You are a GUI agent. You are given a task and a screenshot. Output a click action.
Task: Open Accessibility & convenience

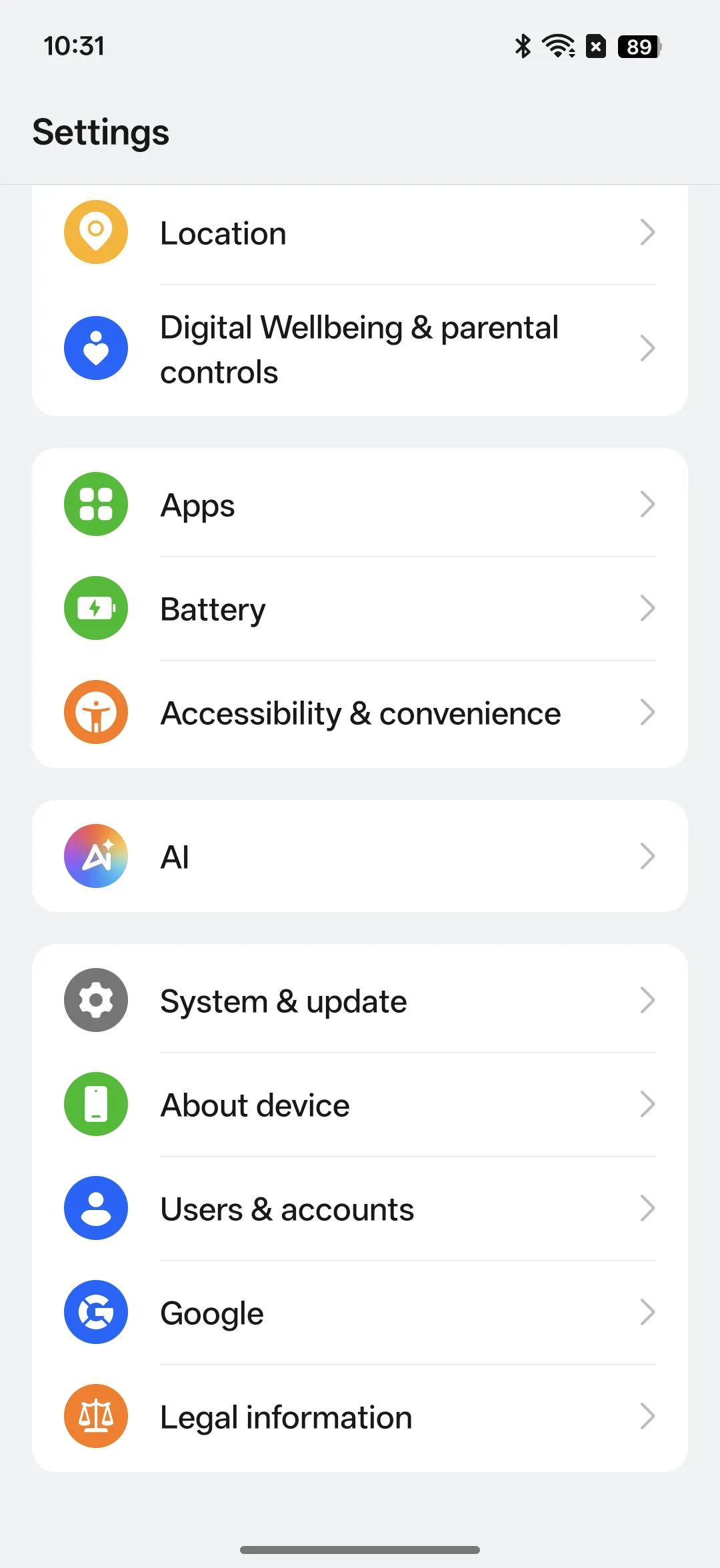coord(360,713)
